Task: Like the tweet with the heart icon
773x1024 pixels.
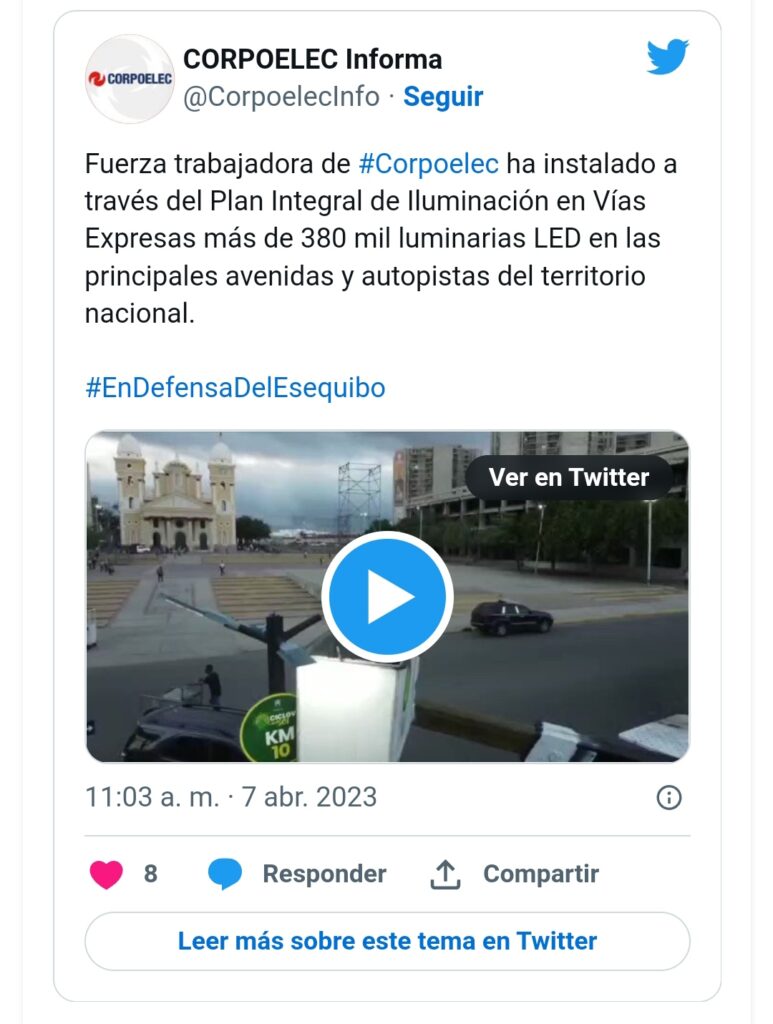Action: [x=106, y=874]
